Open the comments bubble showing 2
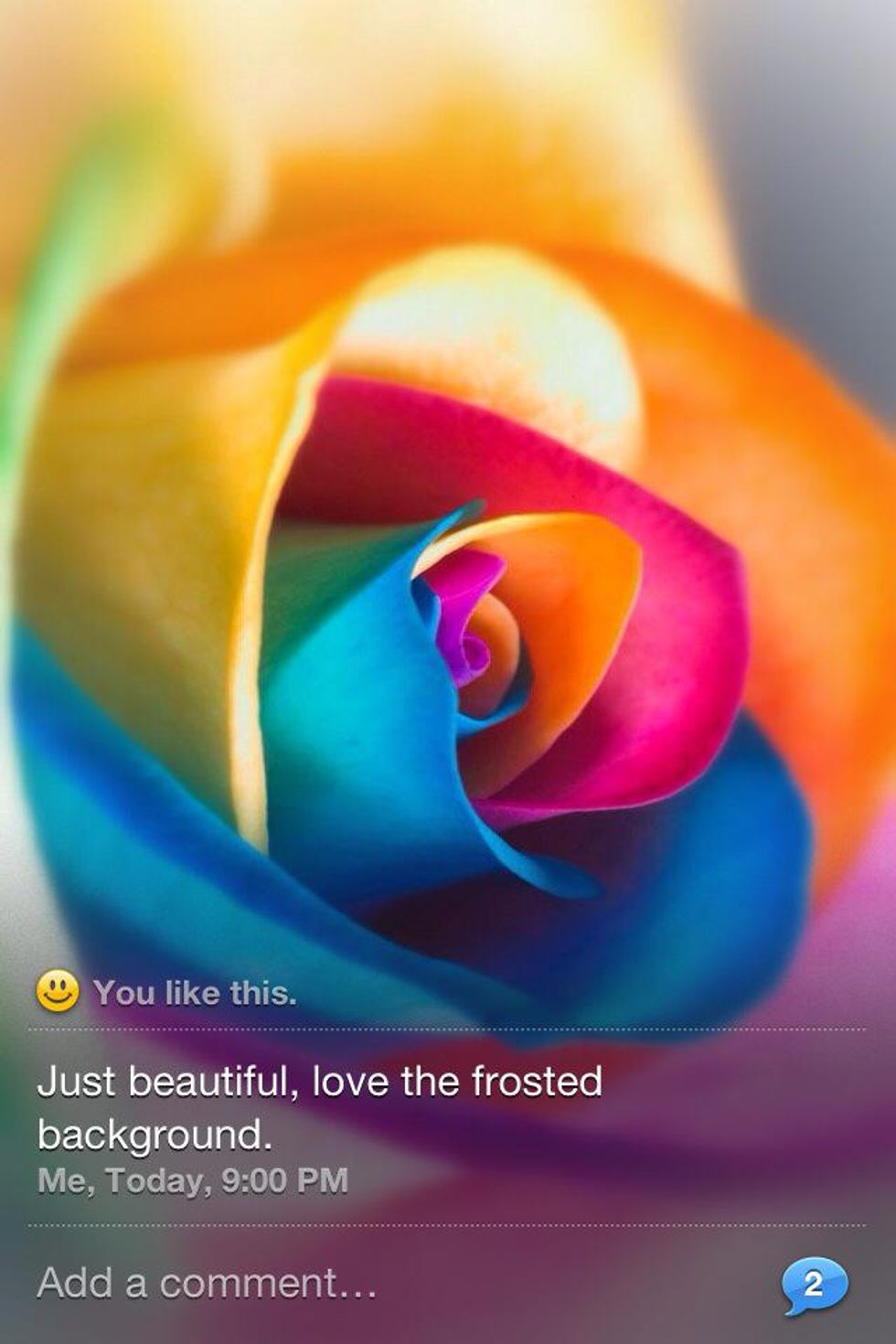Viewport: 896px width, 1344px height. [813, 1285]
